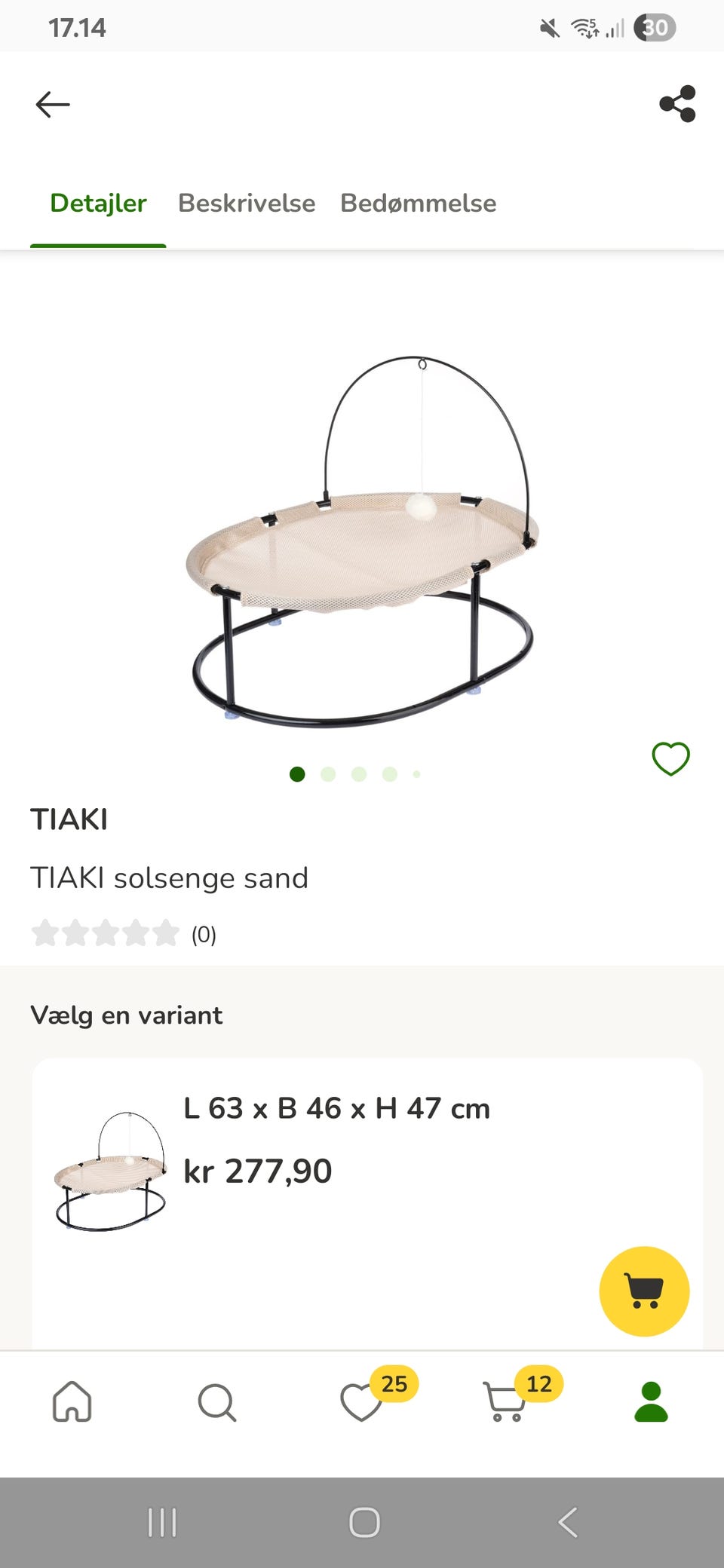Screen dimensions: 724x1568
Task: Select the Detajler tab
Action: [97, 204]
